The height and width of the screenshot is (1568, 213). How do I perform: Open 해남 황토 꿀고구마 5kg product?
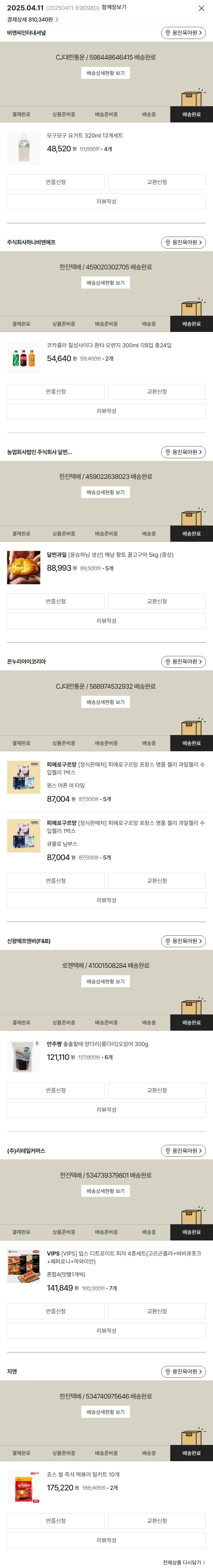click(x=110, y=554)
